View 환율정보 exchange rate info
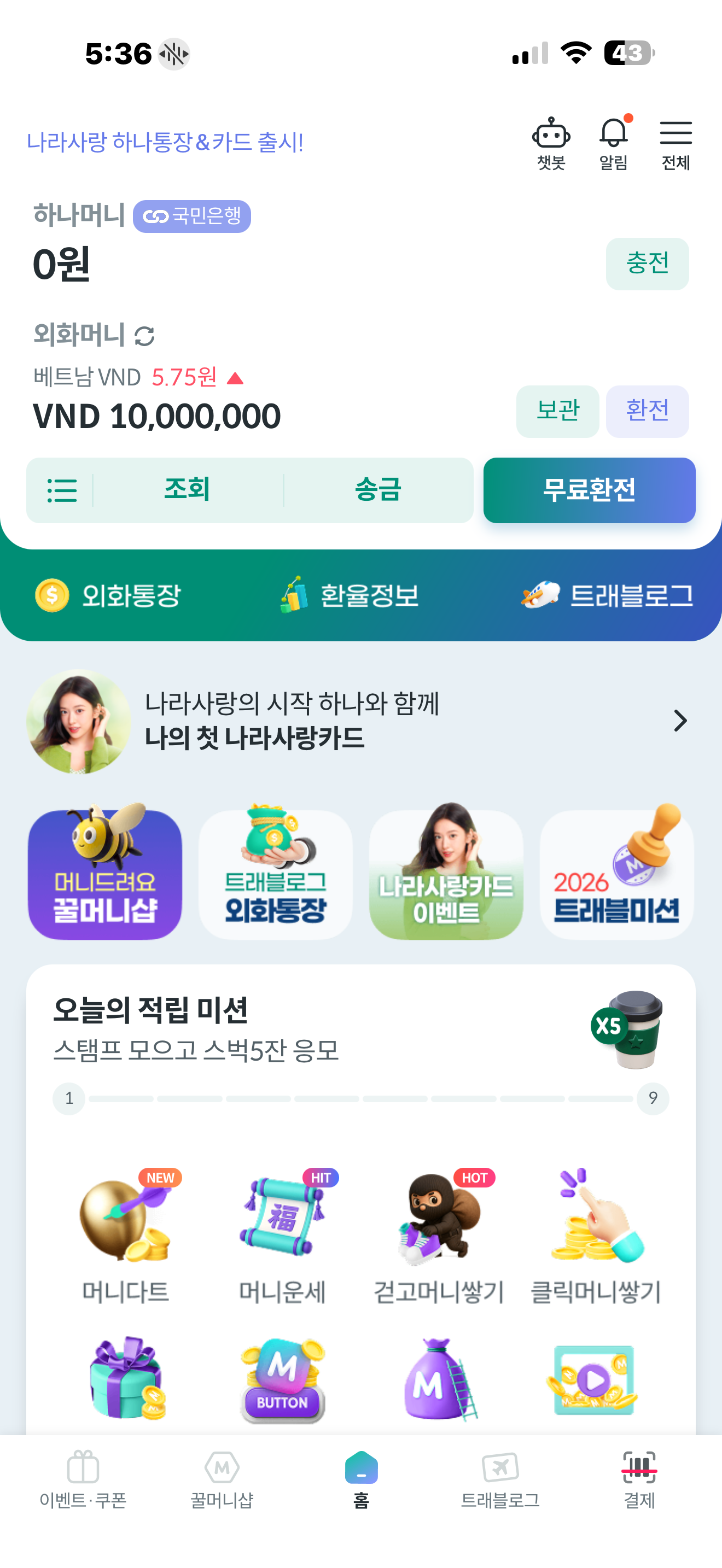 (350, 595)
